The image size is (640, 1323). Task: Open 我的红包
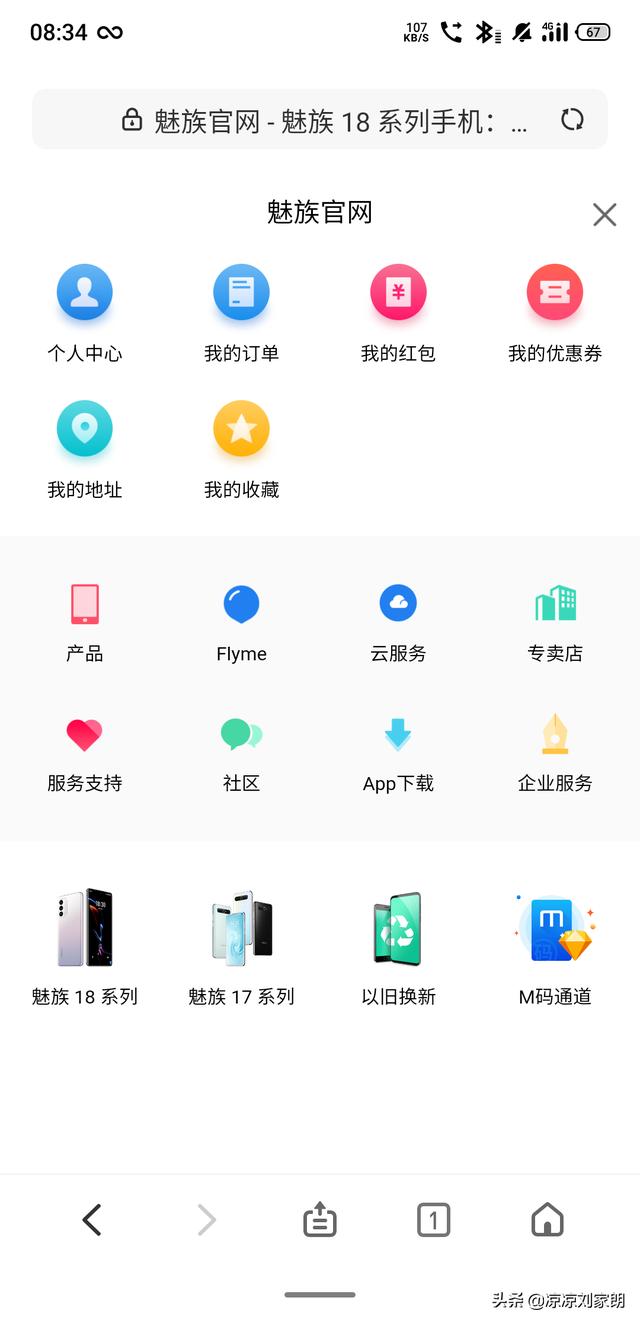click(398, 312)
